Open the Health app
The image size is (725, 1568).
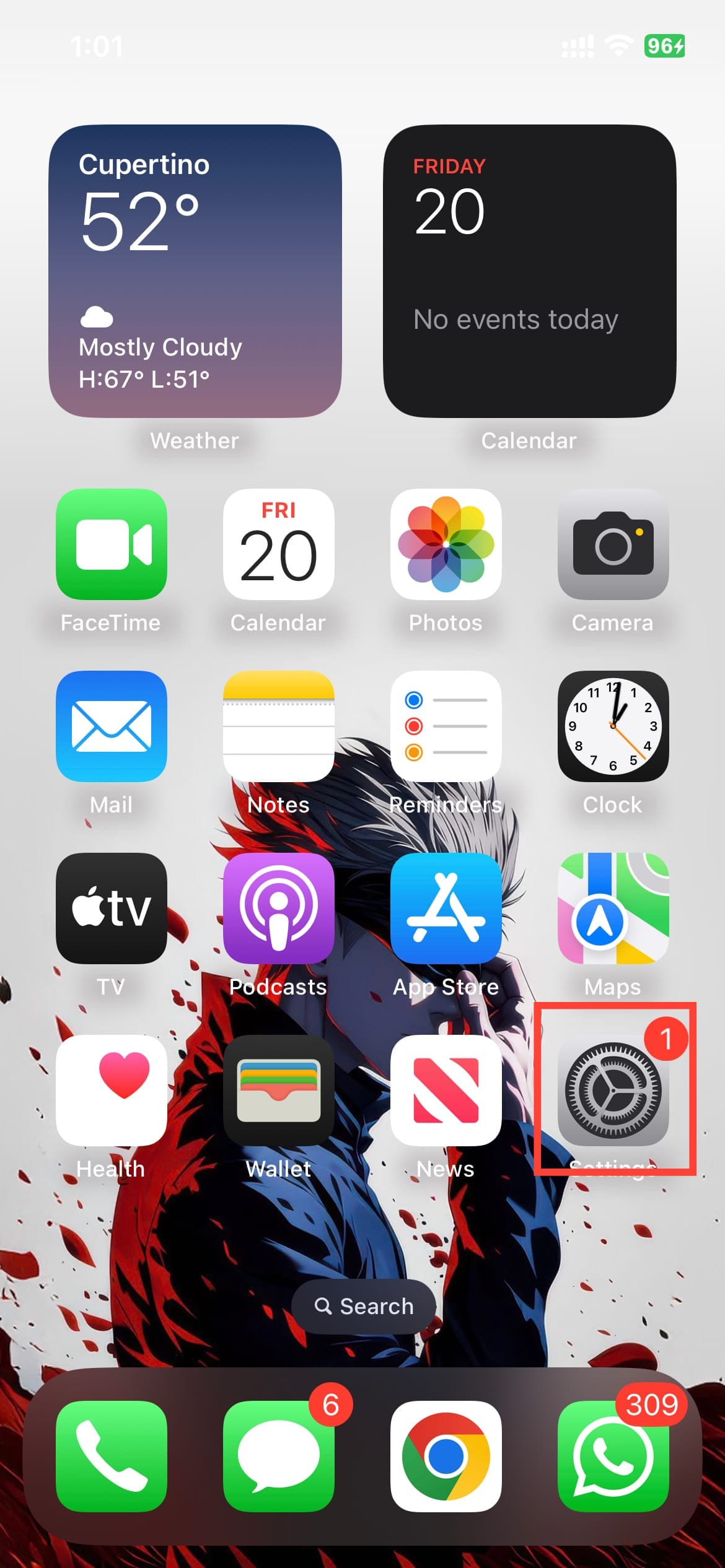click(x=112, y=1090)
